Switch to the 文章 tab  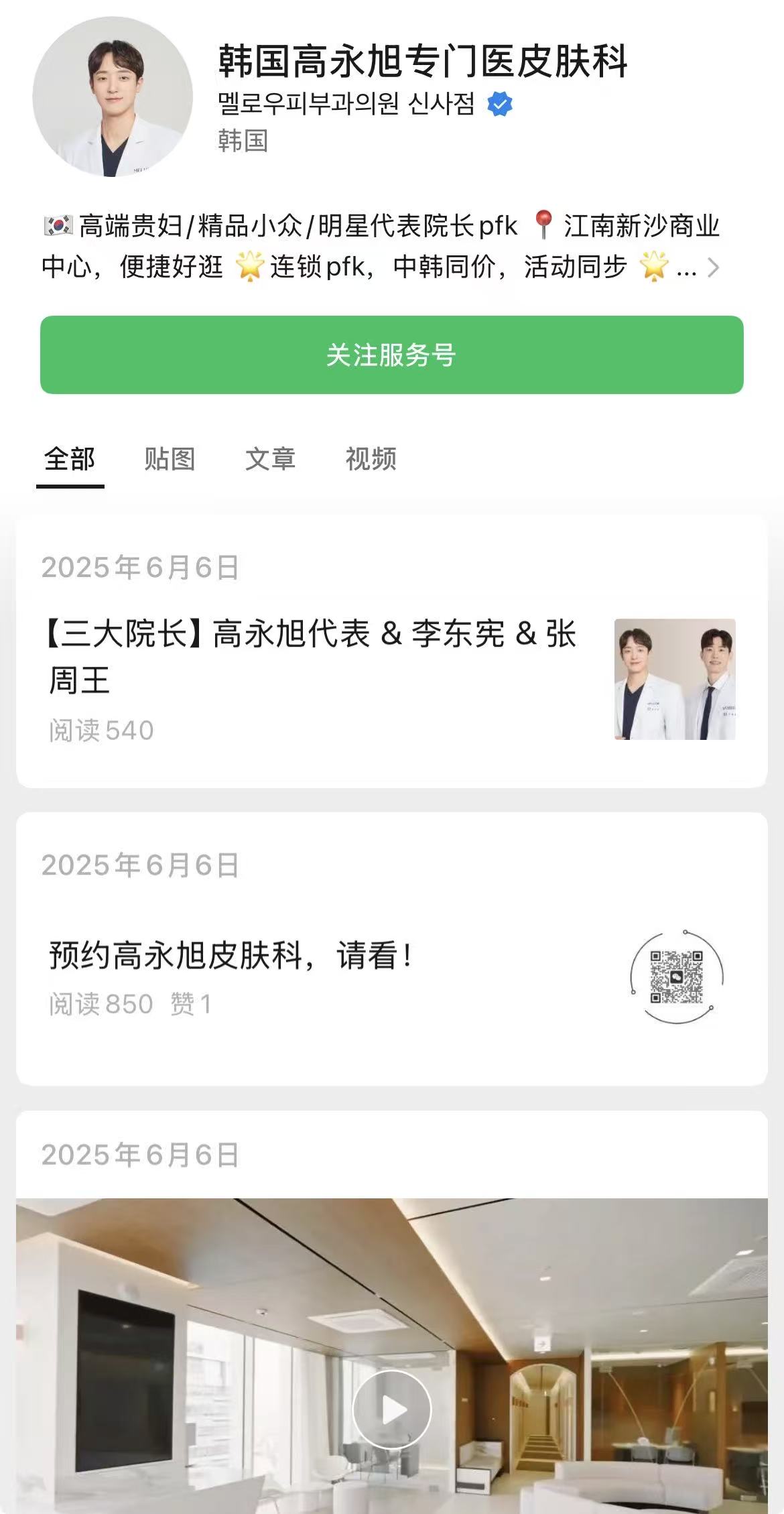pyautogui.click(x=270, y=459)
